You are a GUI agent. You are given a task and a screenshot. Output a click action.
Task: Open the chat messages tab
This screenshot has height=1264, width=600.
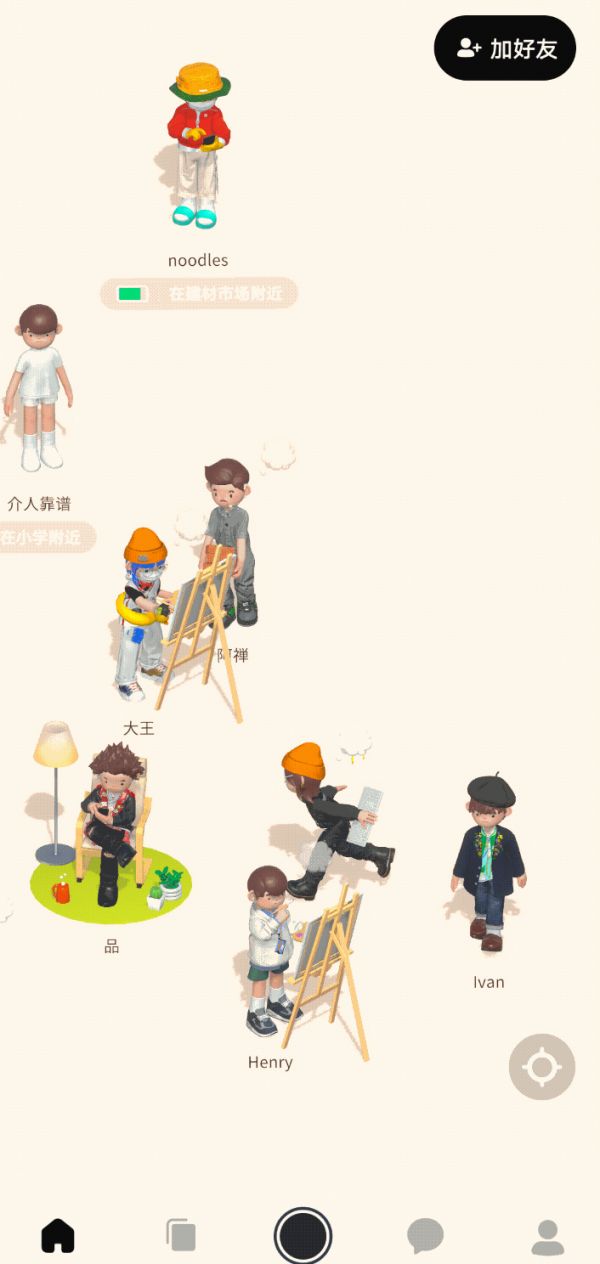click(425, 1236)
